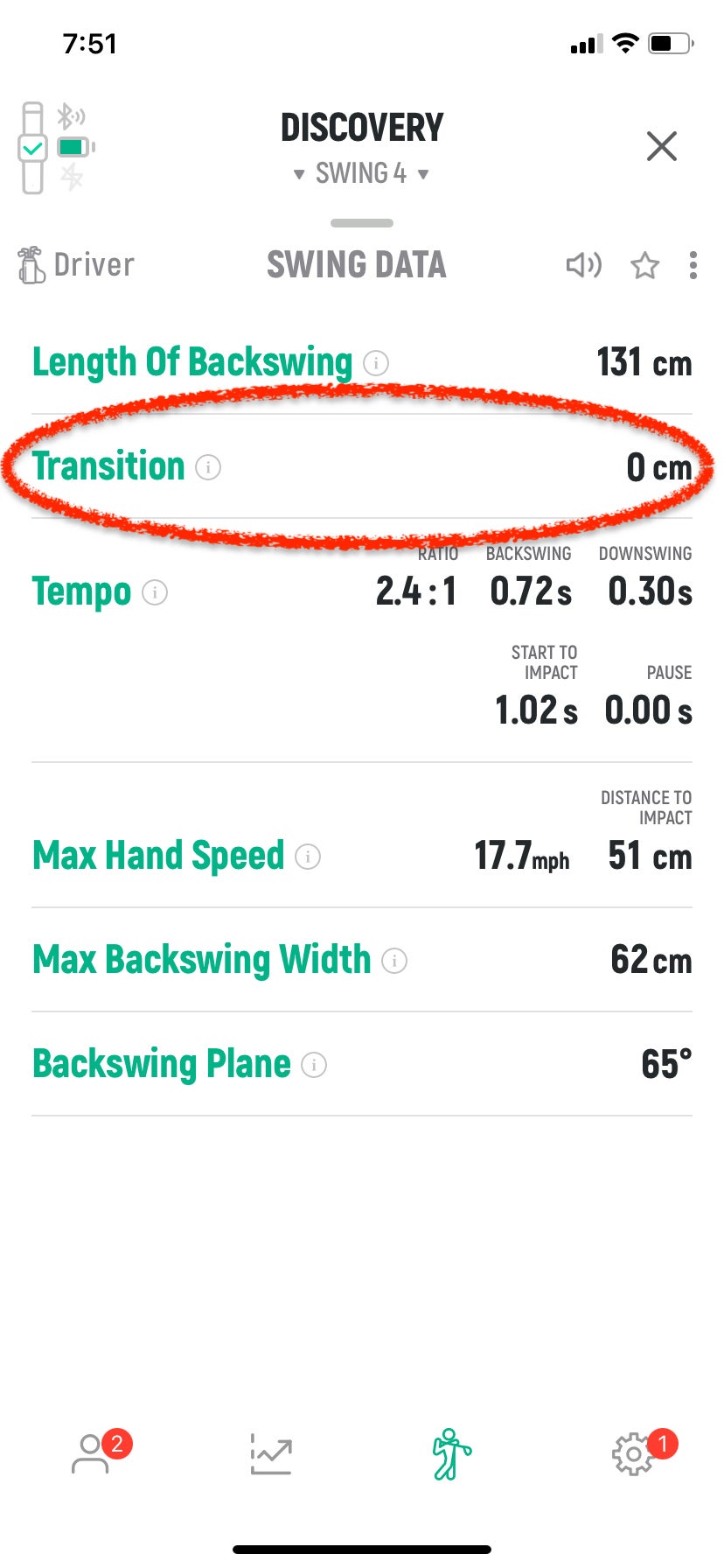Screen dimensions: 724x1568
Task: Show info about Transition
Action: click(208, 467)
